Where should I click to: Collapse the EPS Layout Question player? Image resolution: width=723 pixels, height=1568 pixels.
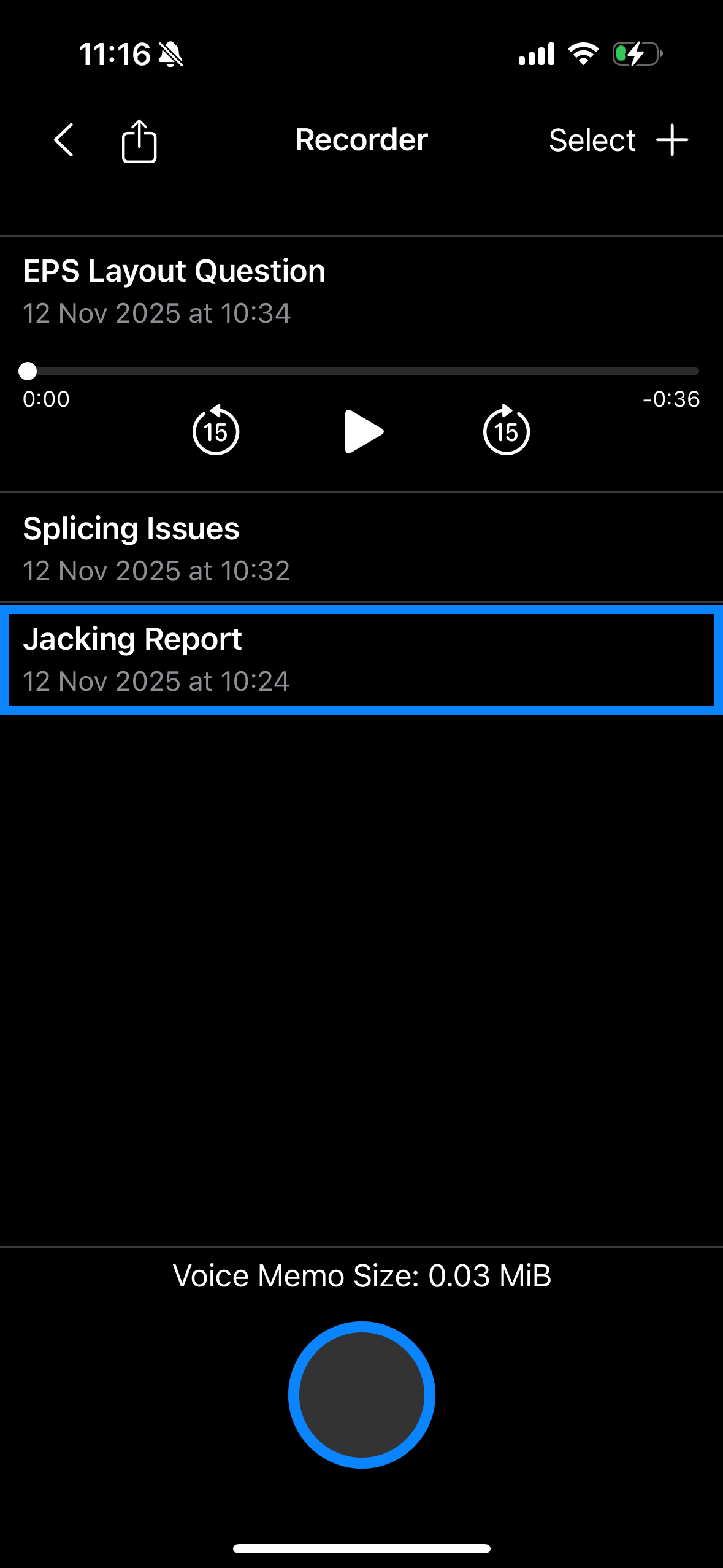[174, 270]
